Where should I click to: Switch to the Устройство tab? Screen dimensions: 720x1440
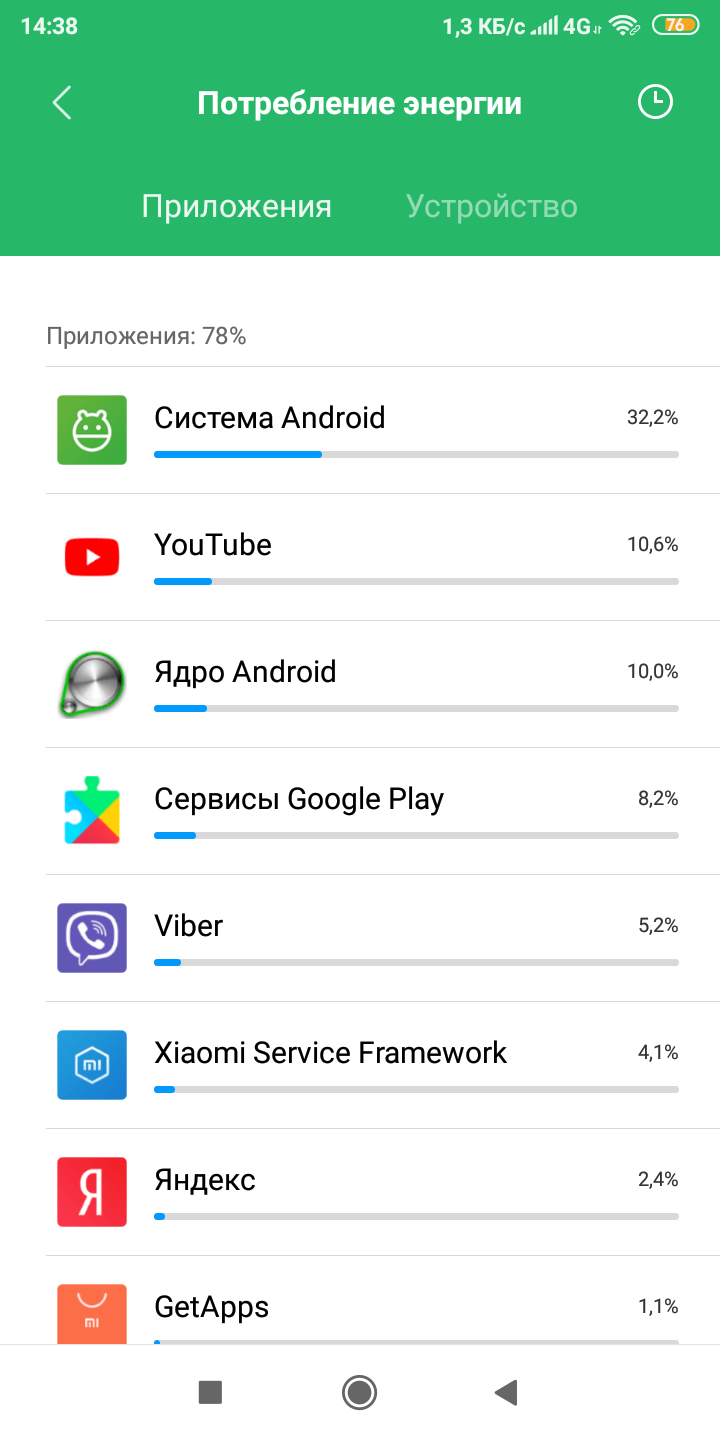(x=491, y=207)
